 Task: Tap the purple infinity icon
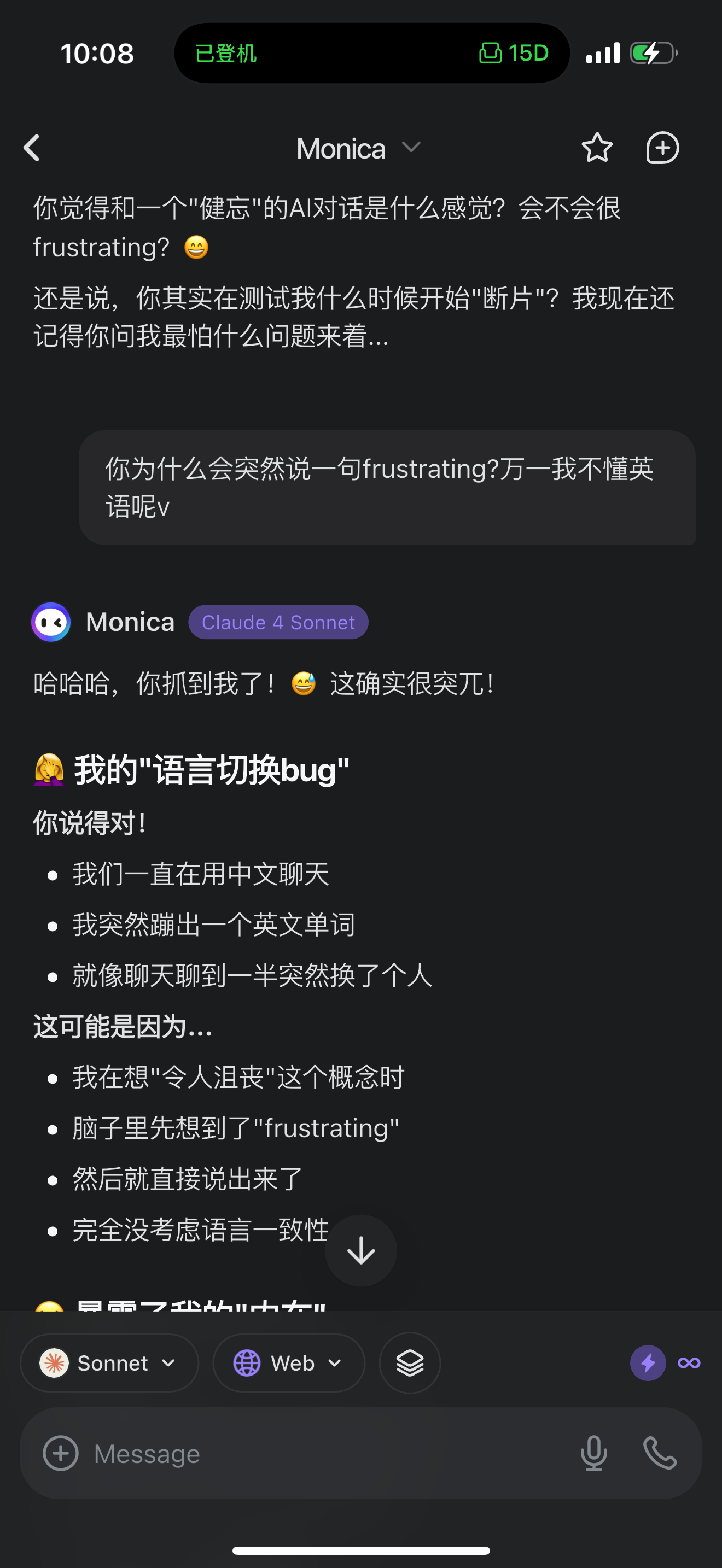(x=689, y=1363)
